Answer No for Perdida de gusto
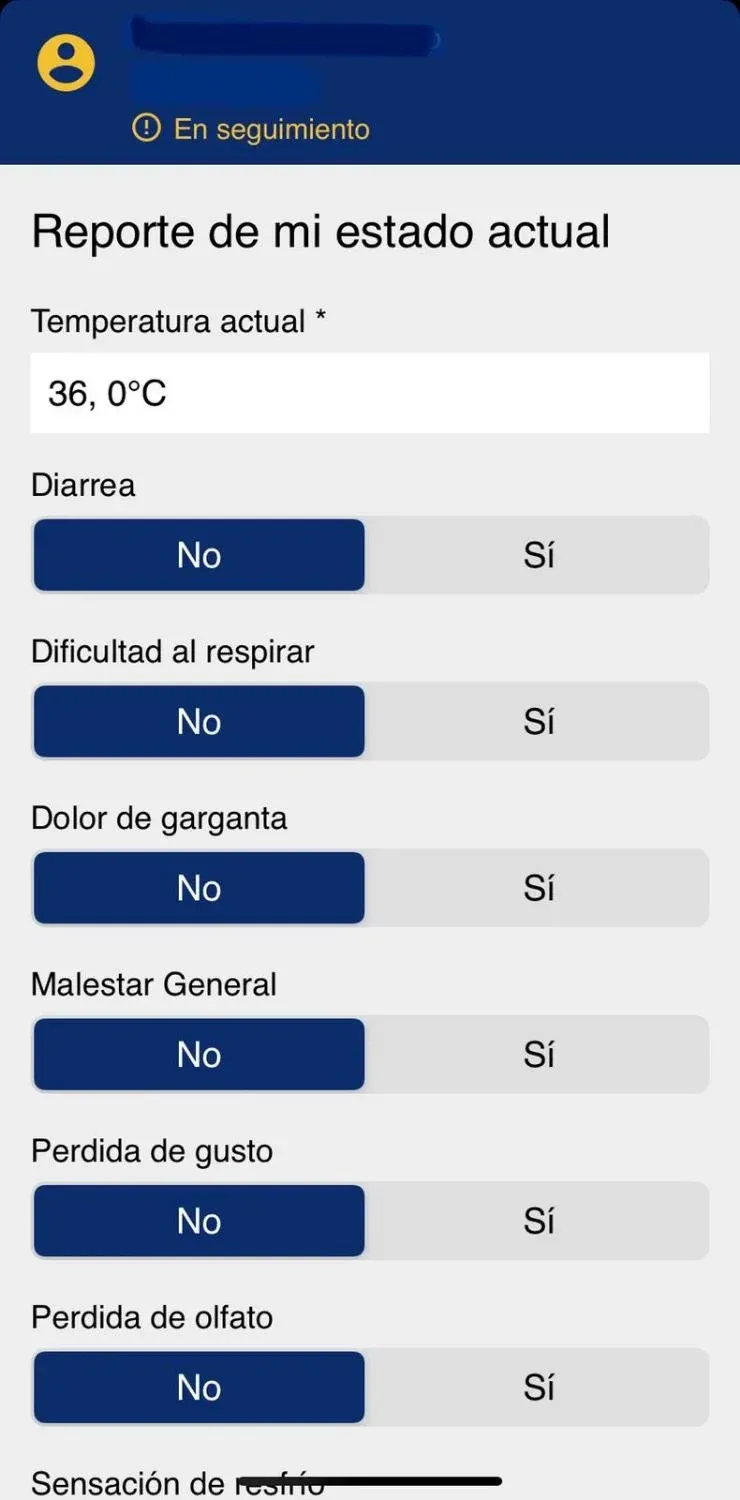 tap(199, 1221)
